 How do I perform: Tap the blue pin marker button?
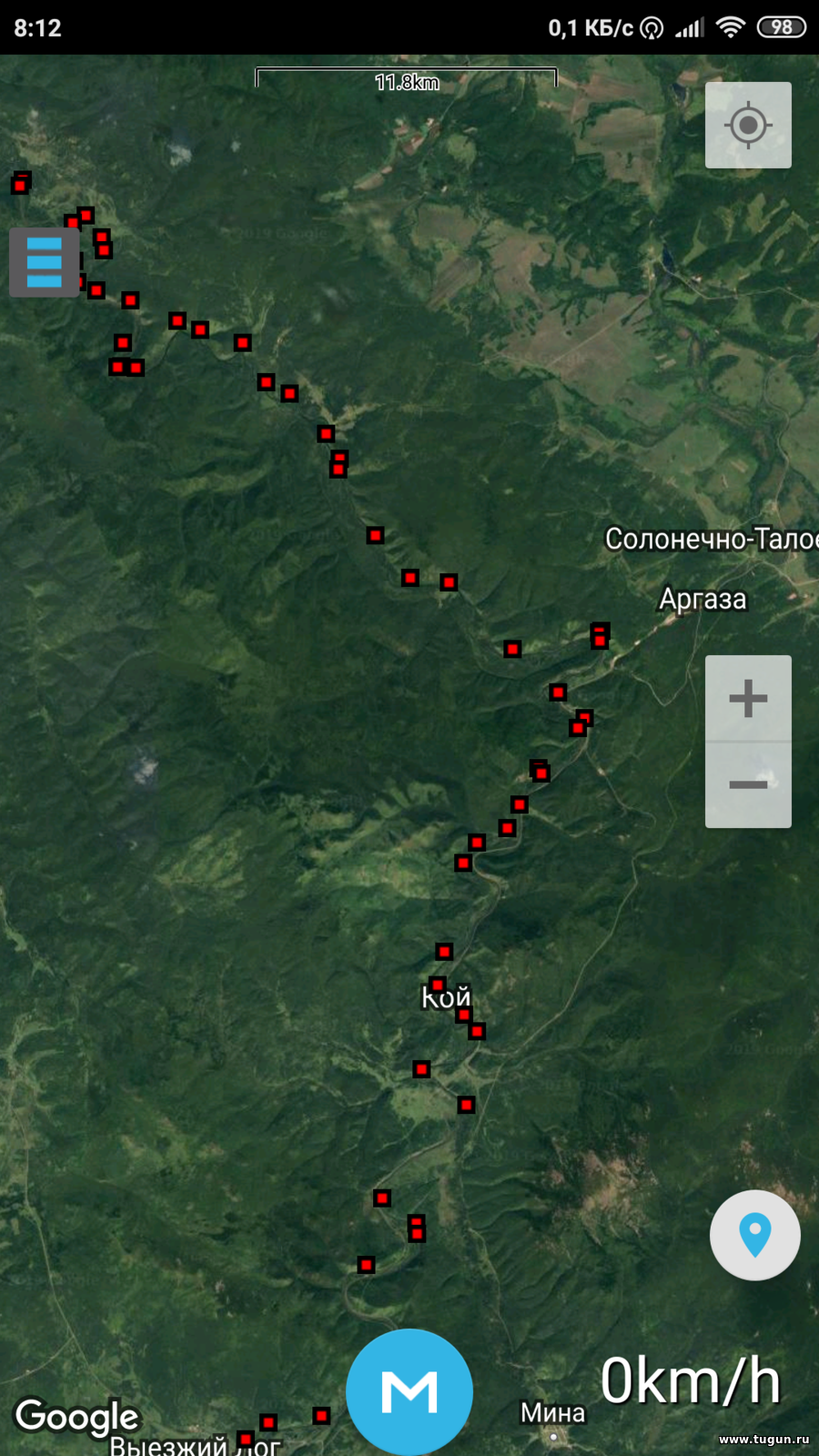coord(755,1236)
